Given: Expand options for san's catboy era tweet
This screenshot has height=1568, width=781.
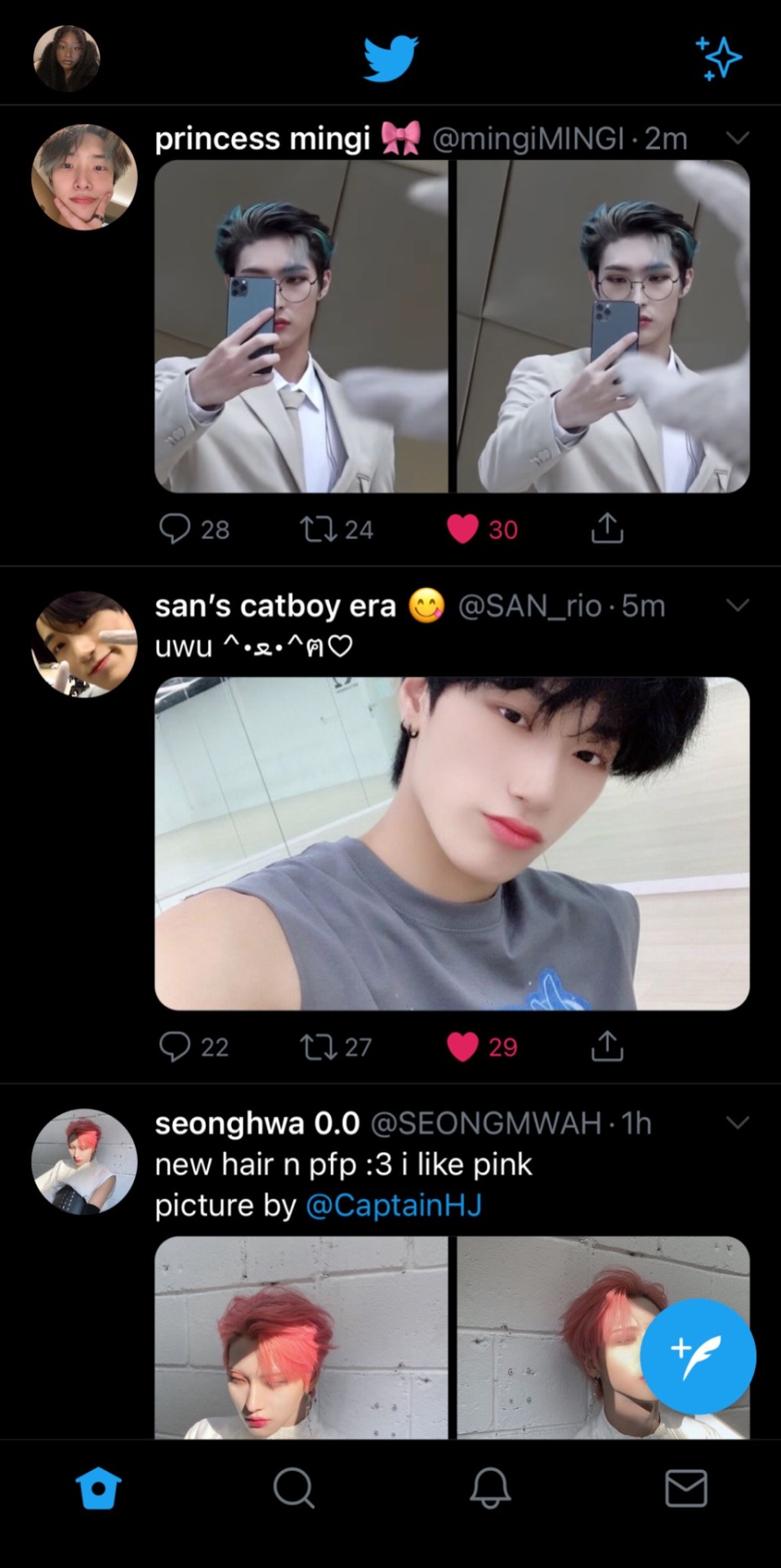Looking at the screenshot, I should 737,605.
